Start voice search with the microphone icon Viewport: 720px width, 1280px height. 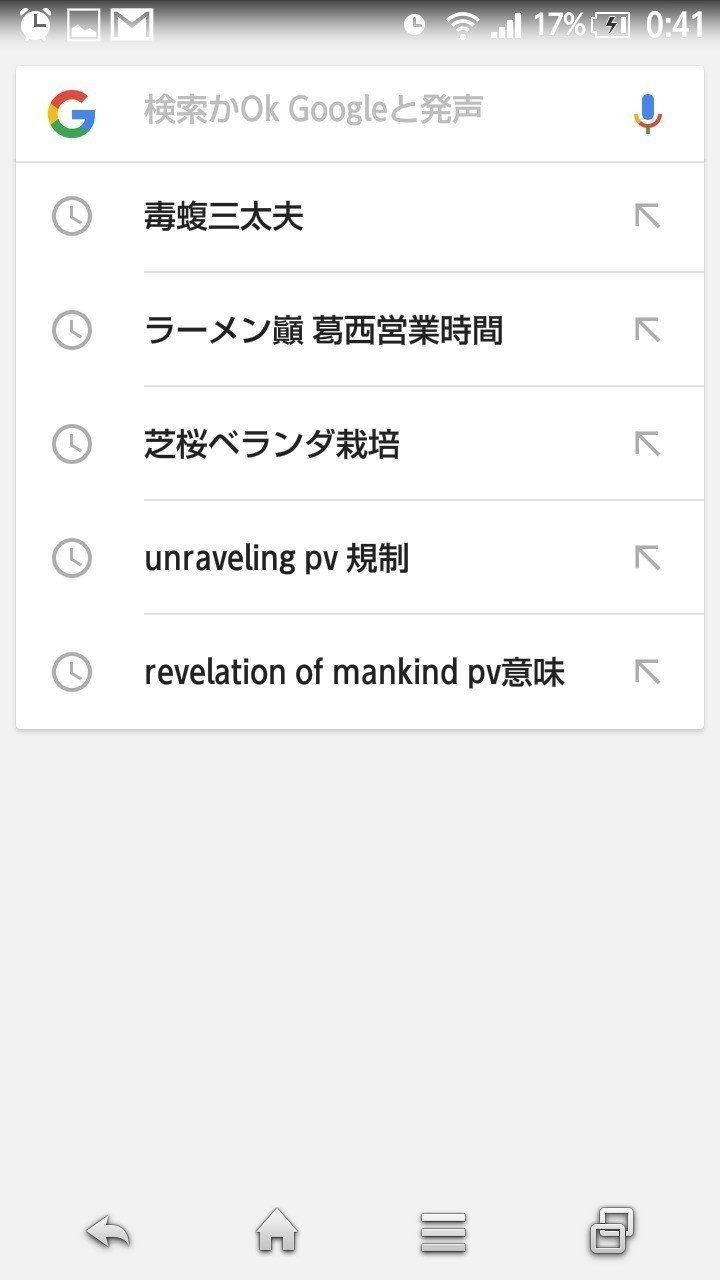pyautogui.click(x=648, y=113)
